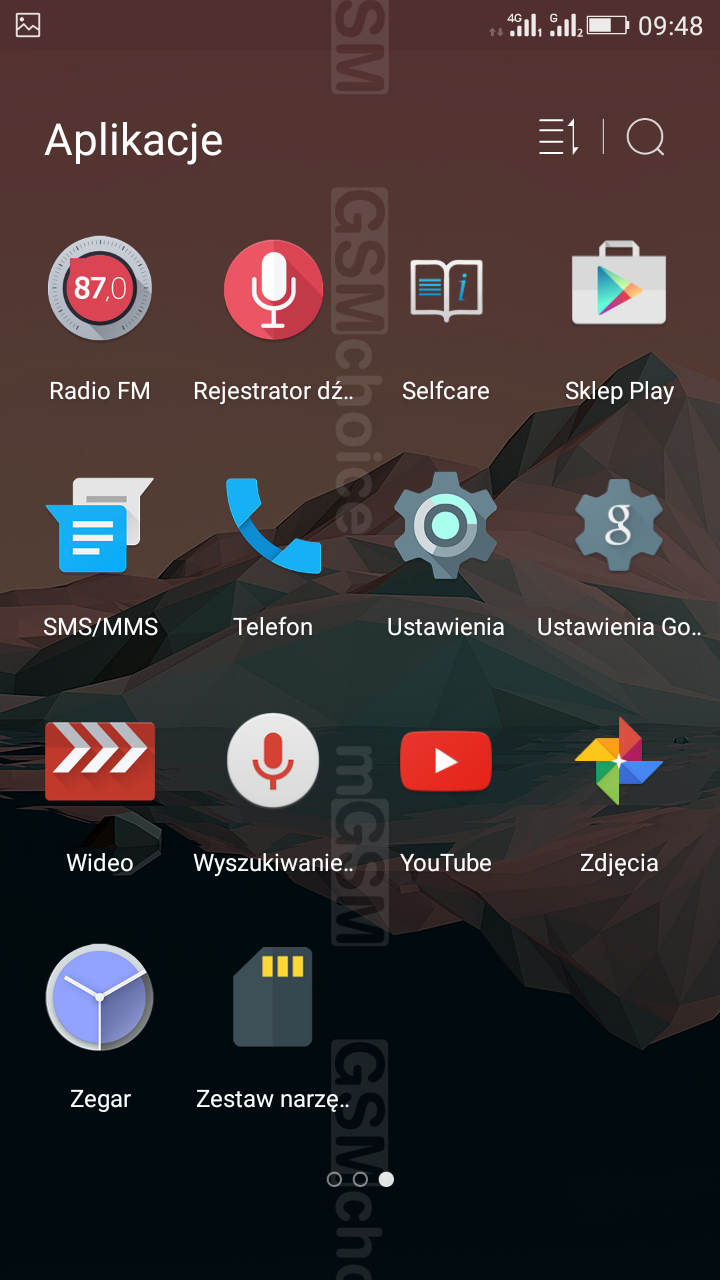720x1280 pixels.
Task: Jump to the first apps page dot
Action: pyautogui.click(x=334, y=1179)
